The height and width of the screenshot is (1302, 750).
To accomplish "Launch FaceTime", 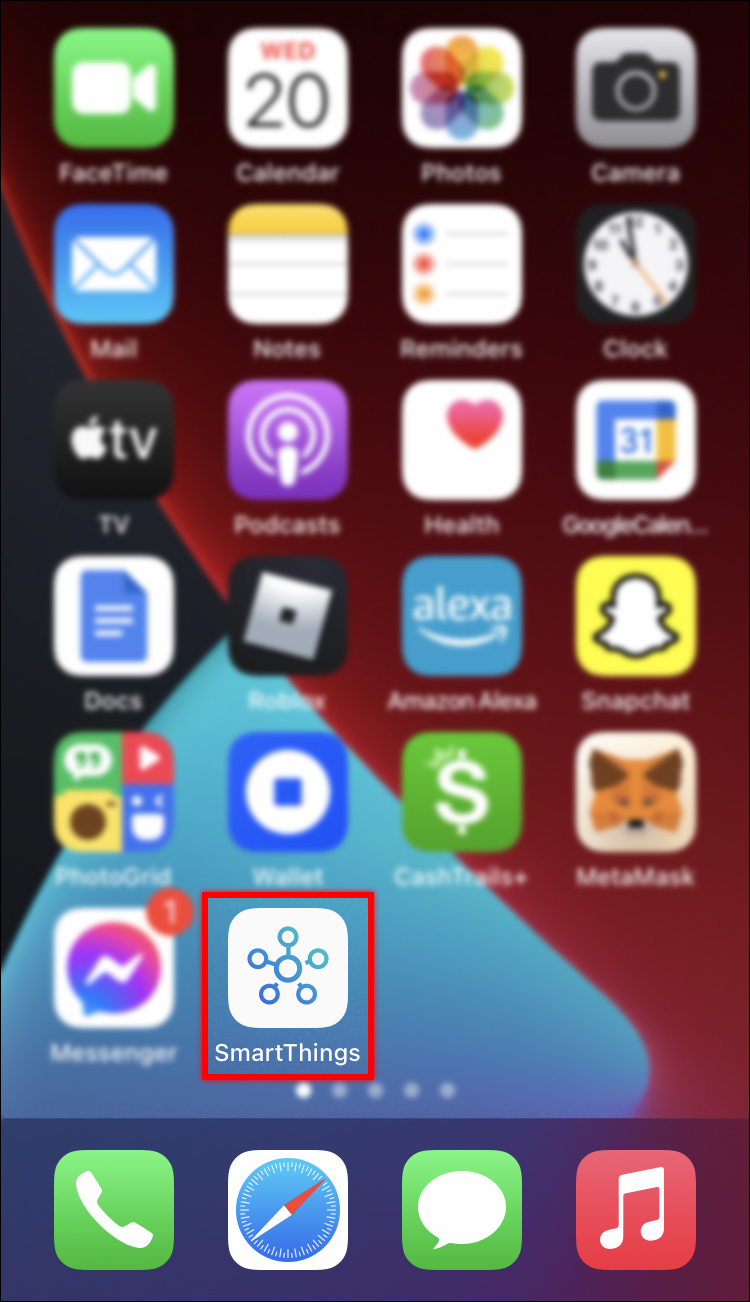I will pos(113,88).
